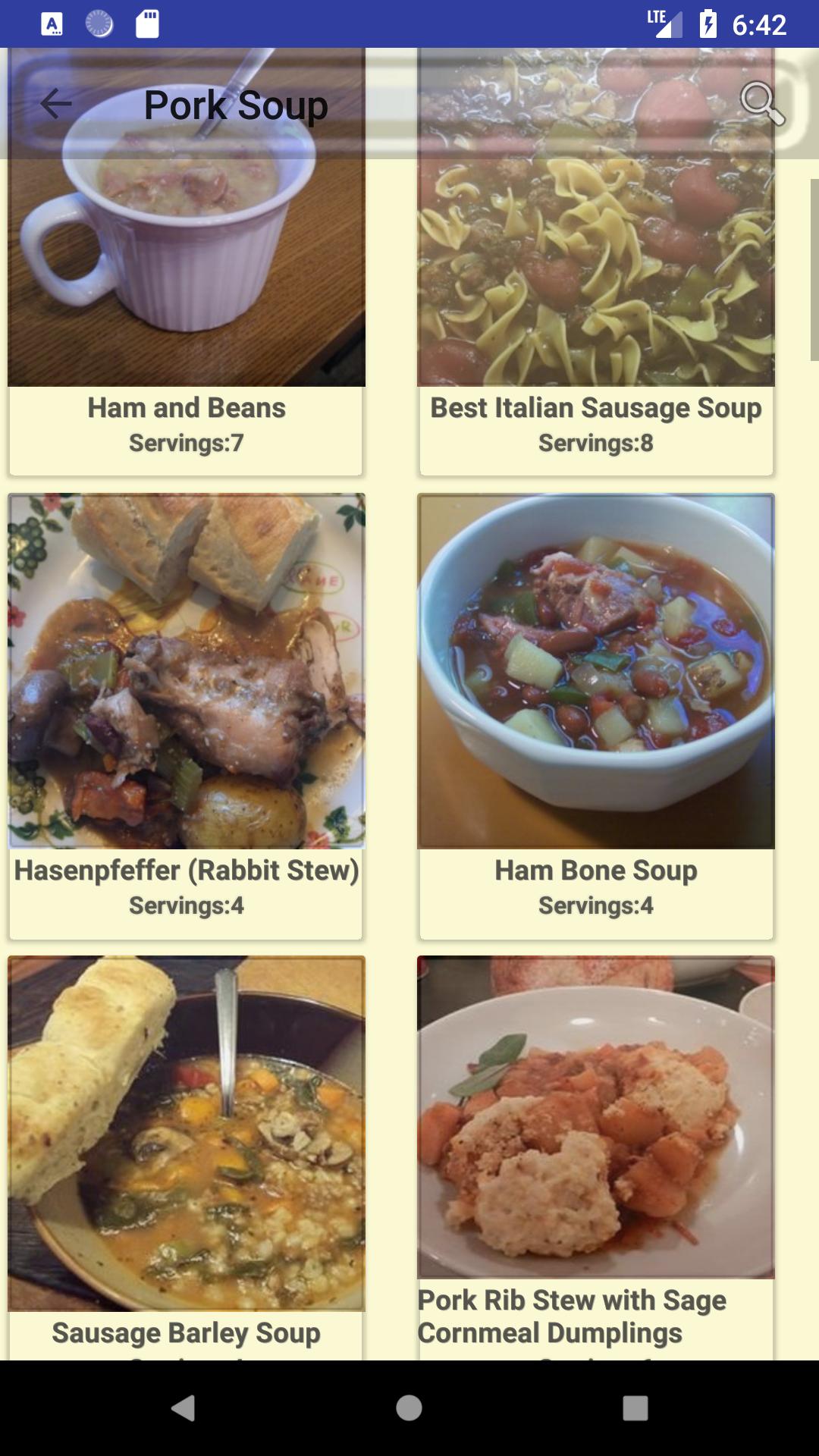Open Pork Rib Stew with Sage Cornmeal Dumplings
This screenshot has width=819, height=1456.
pos(596,1137)
